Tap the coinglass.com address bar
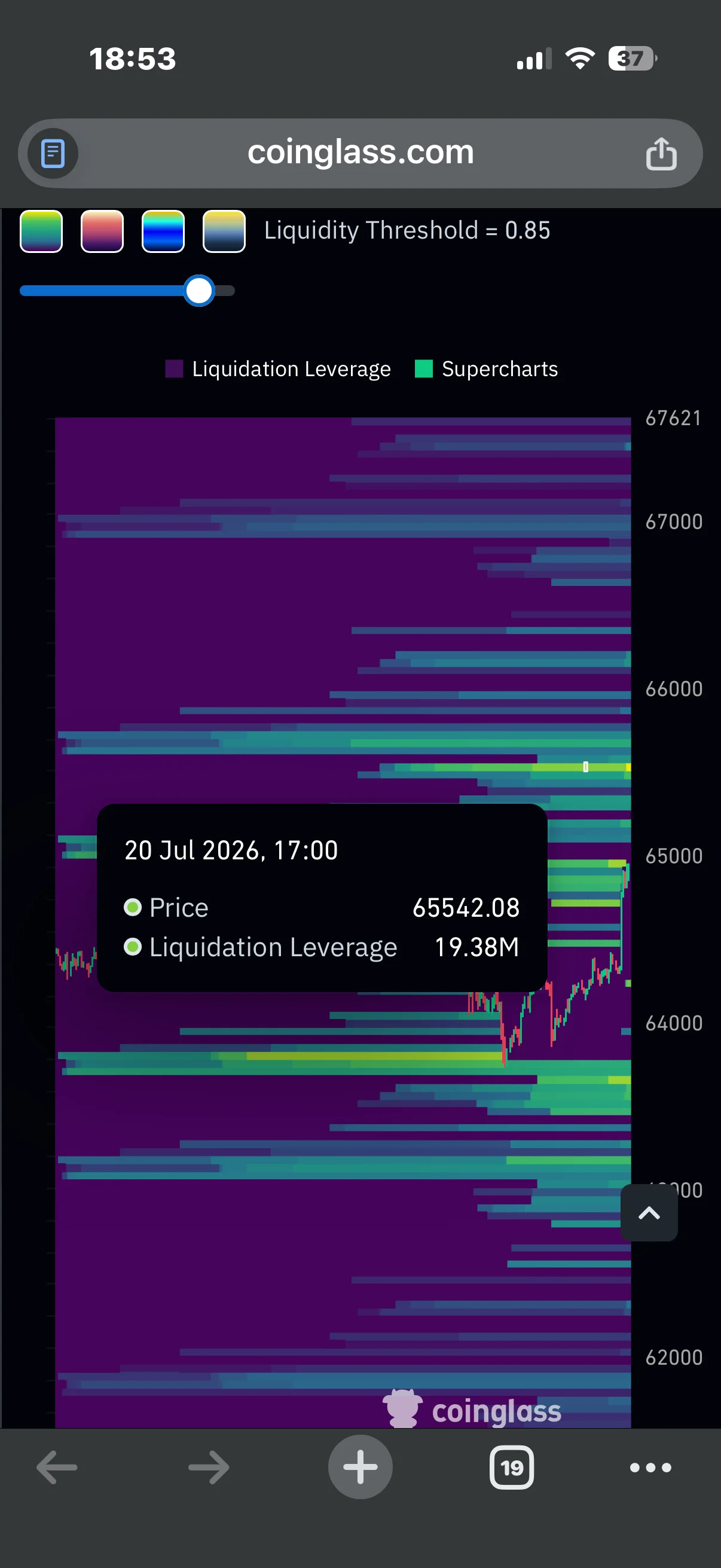This screenshot has height=1568, width=721. click(x=360, y=152)
